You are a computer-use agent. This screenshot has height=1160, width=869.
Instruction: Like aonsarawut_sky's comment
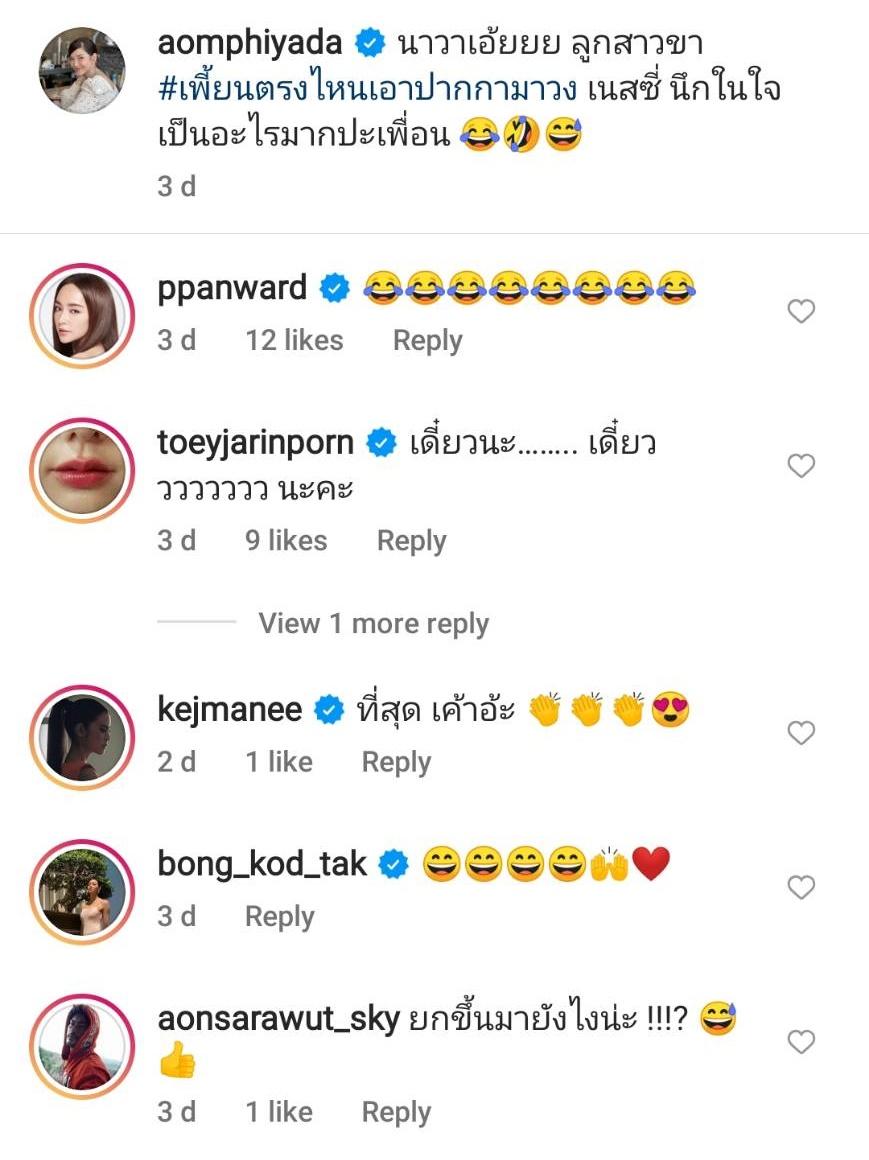click(801, 1042)
